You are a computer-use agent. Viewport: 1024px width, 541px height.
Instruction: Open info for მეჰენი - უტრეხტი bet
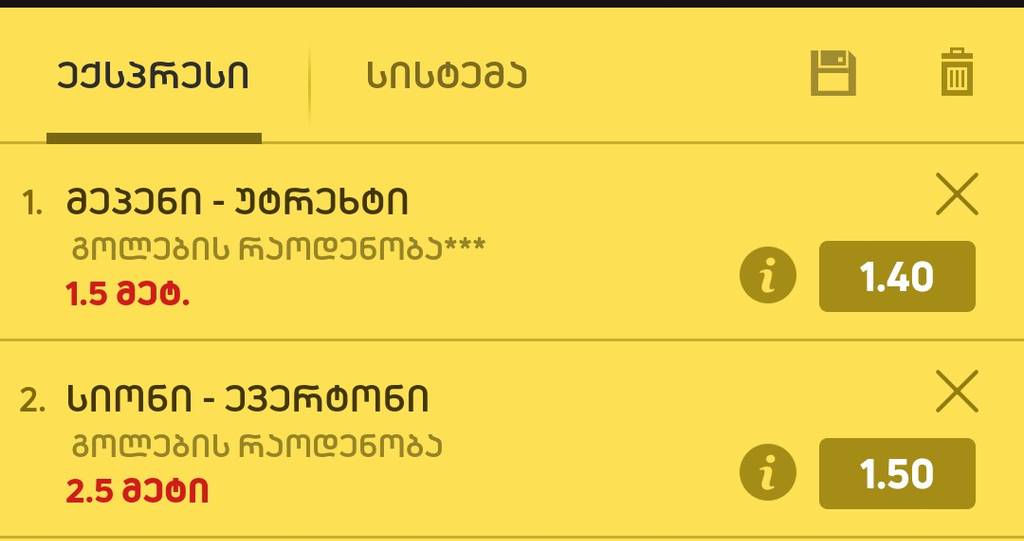[767, 277]
